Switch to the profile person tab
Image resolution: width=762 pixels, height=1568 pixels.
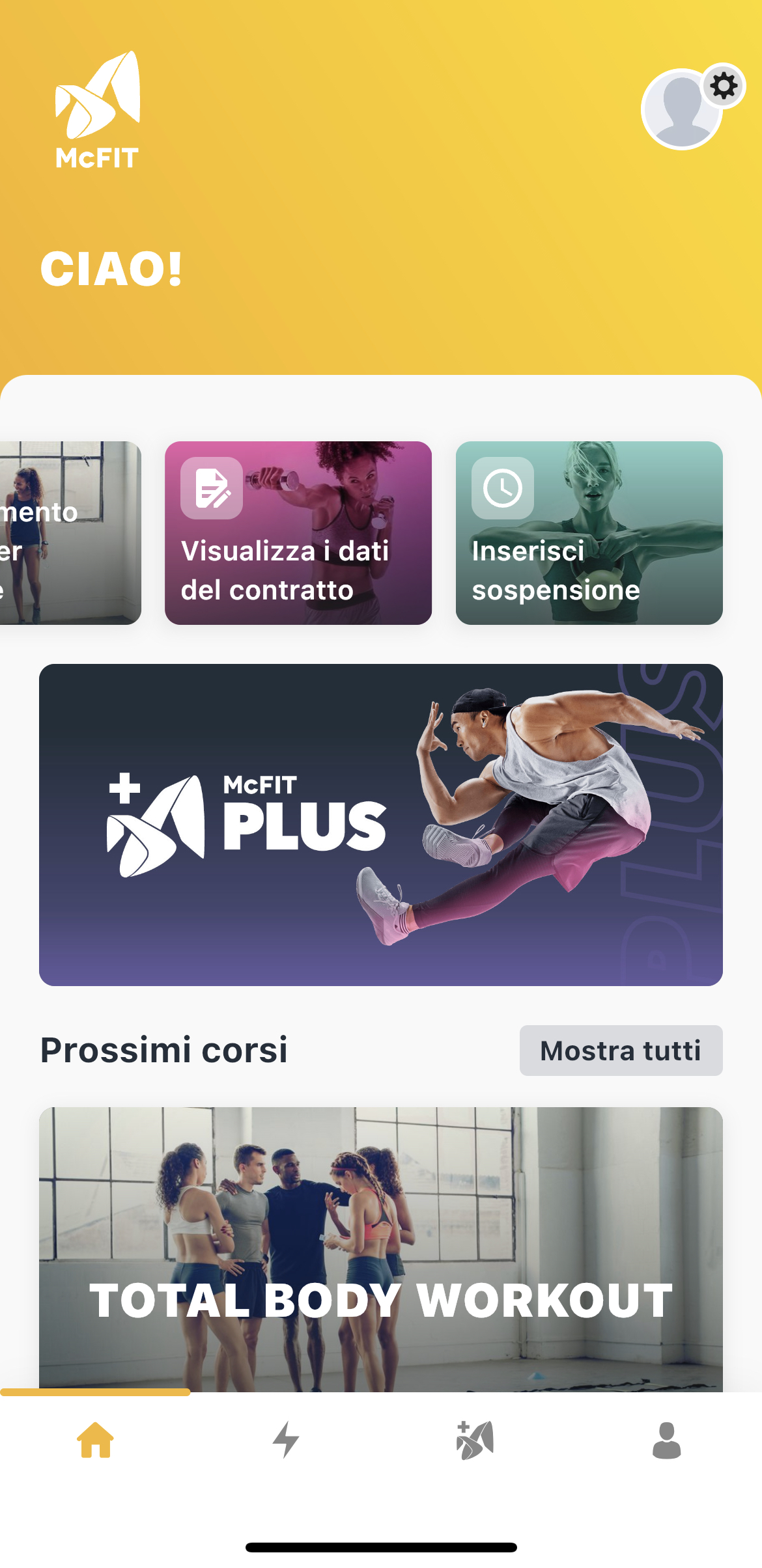click(x=666, y=1440)
